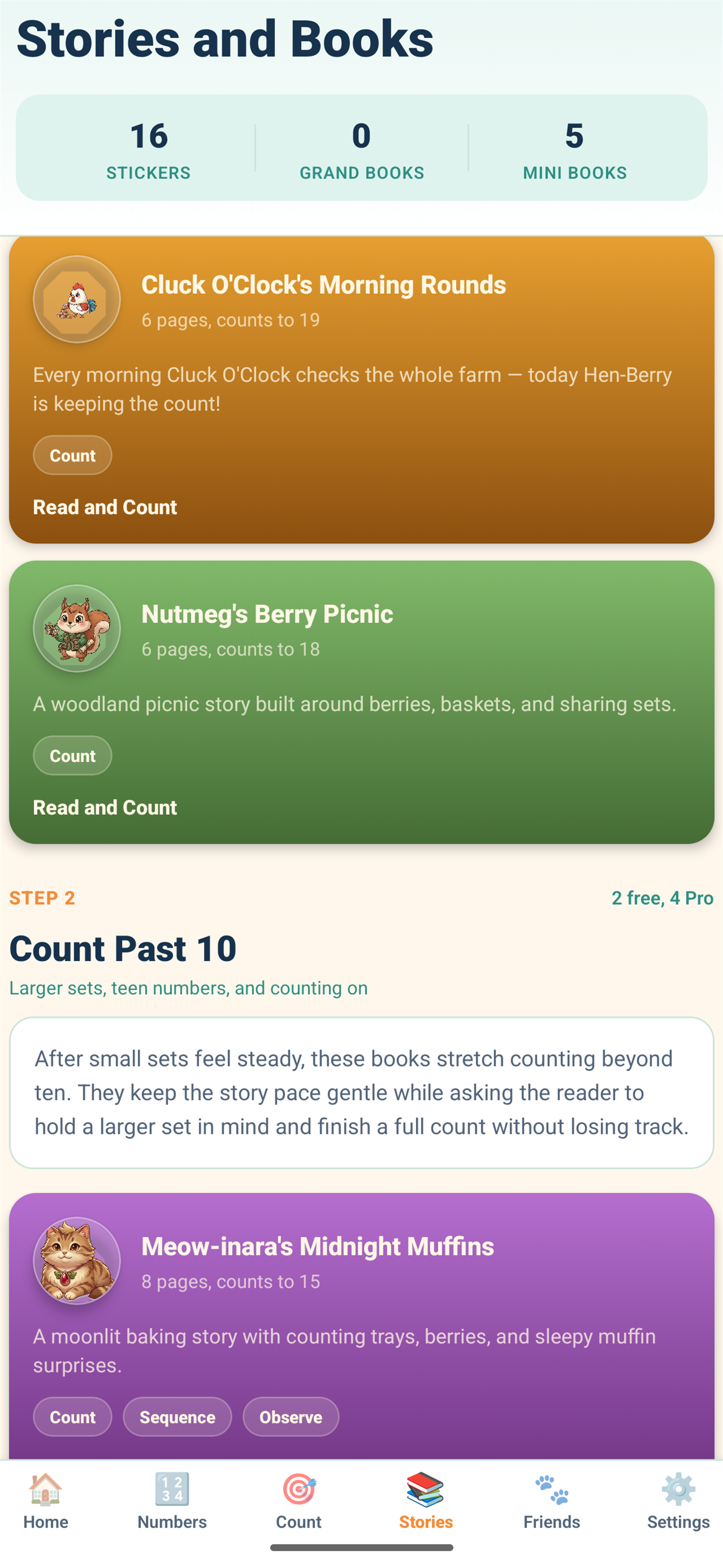Open the Count tab
Image resolution: width=723 pixels, height=1568 pixels.
coord(298,1501)
